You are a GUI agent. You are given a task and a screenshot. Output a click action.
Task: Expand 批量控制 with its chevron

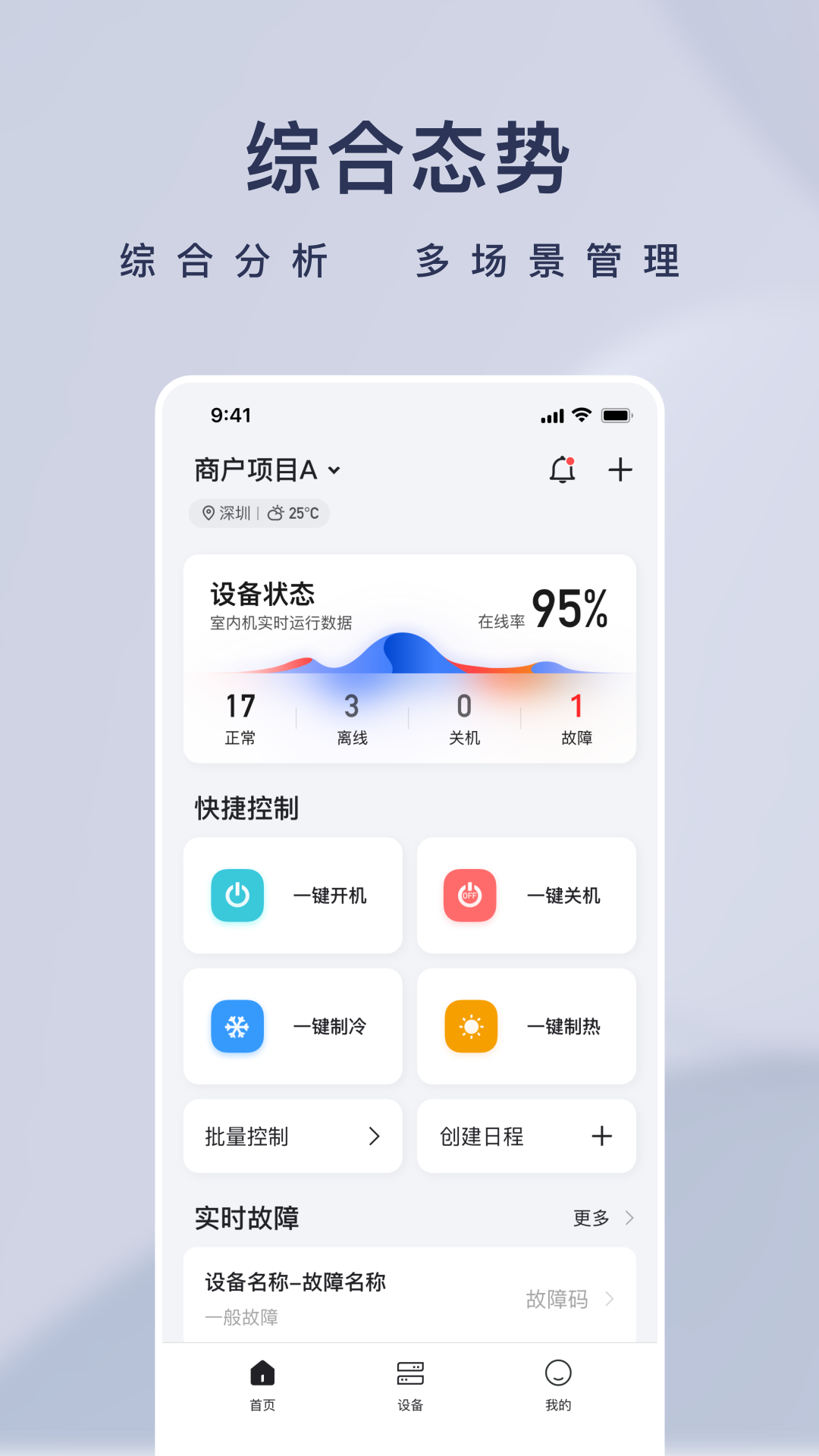click(374, 1136)
